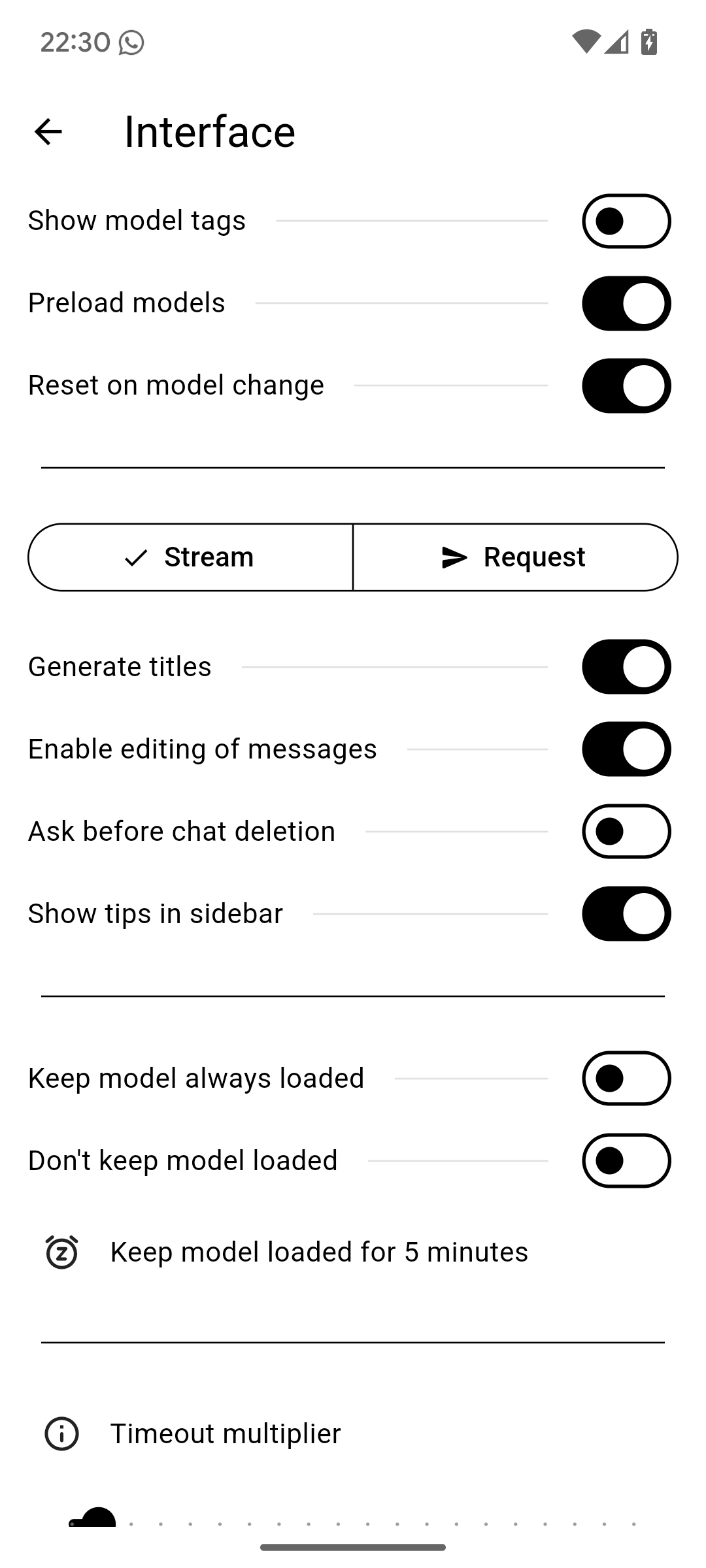This screenshot has width=706, height=1568.
Task: Disable Reset on model change
Action: pyautogui.click(x=626, y=385)
